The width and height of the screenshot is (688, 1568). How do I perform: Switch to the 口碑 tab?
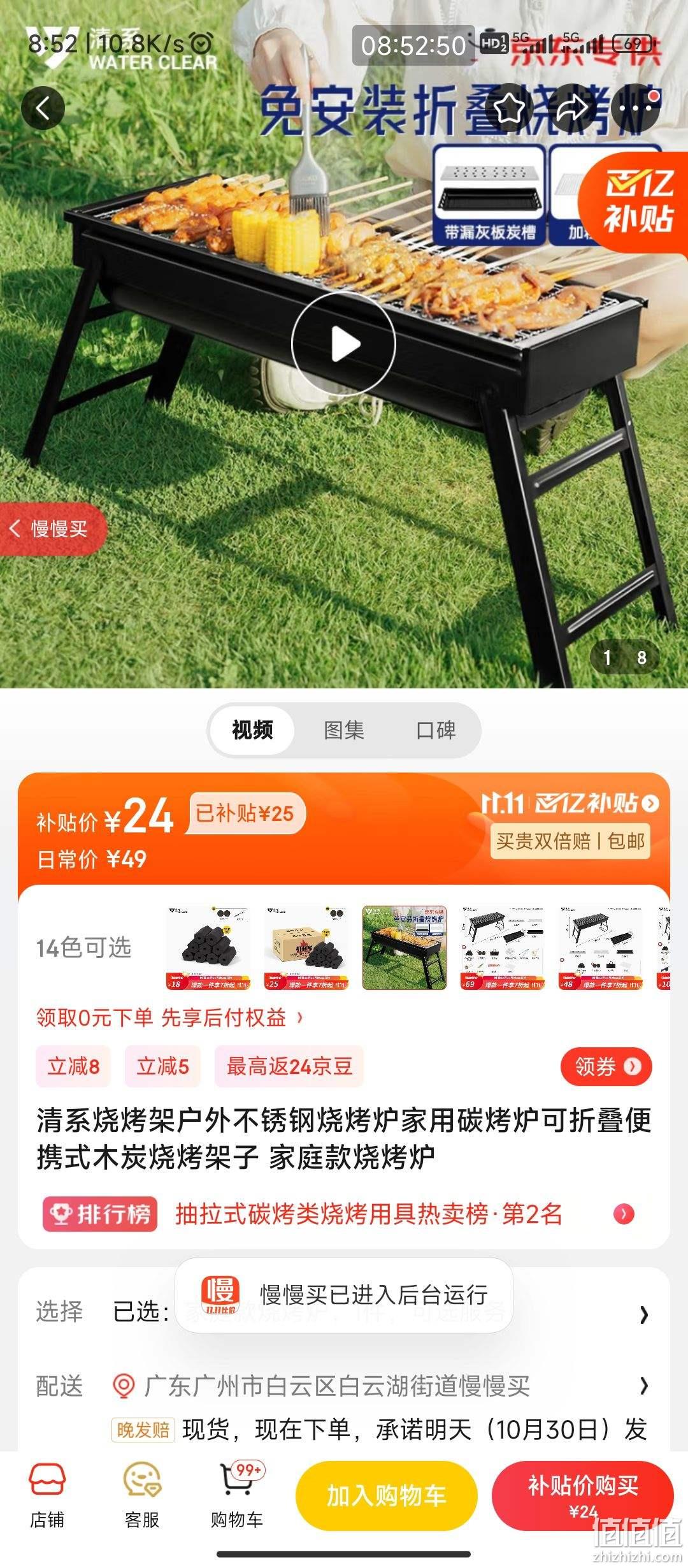click(x=436, y=730)
